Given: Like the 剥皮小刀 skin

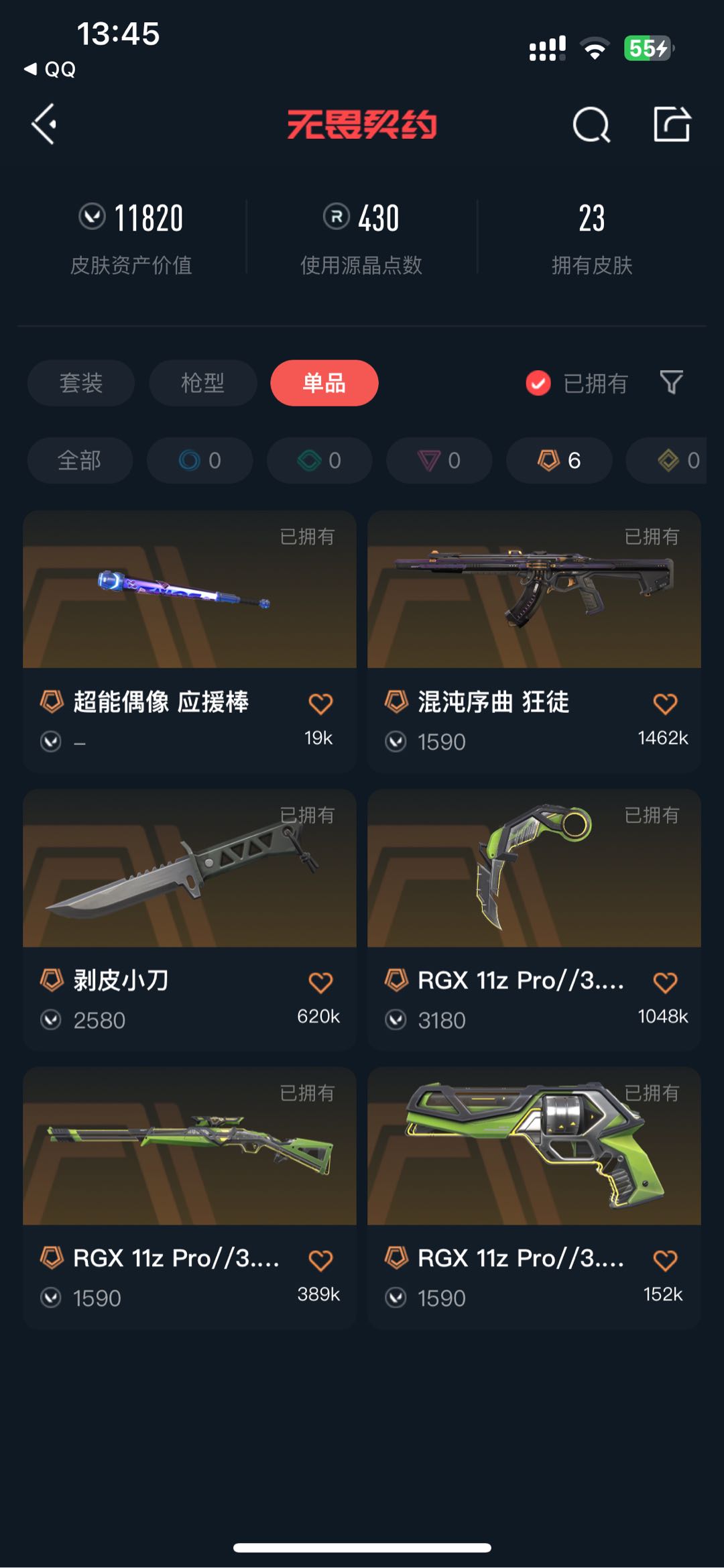Looking at the screenshot, I should click(320, 982).
